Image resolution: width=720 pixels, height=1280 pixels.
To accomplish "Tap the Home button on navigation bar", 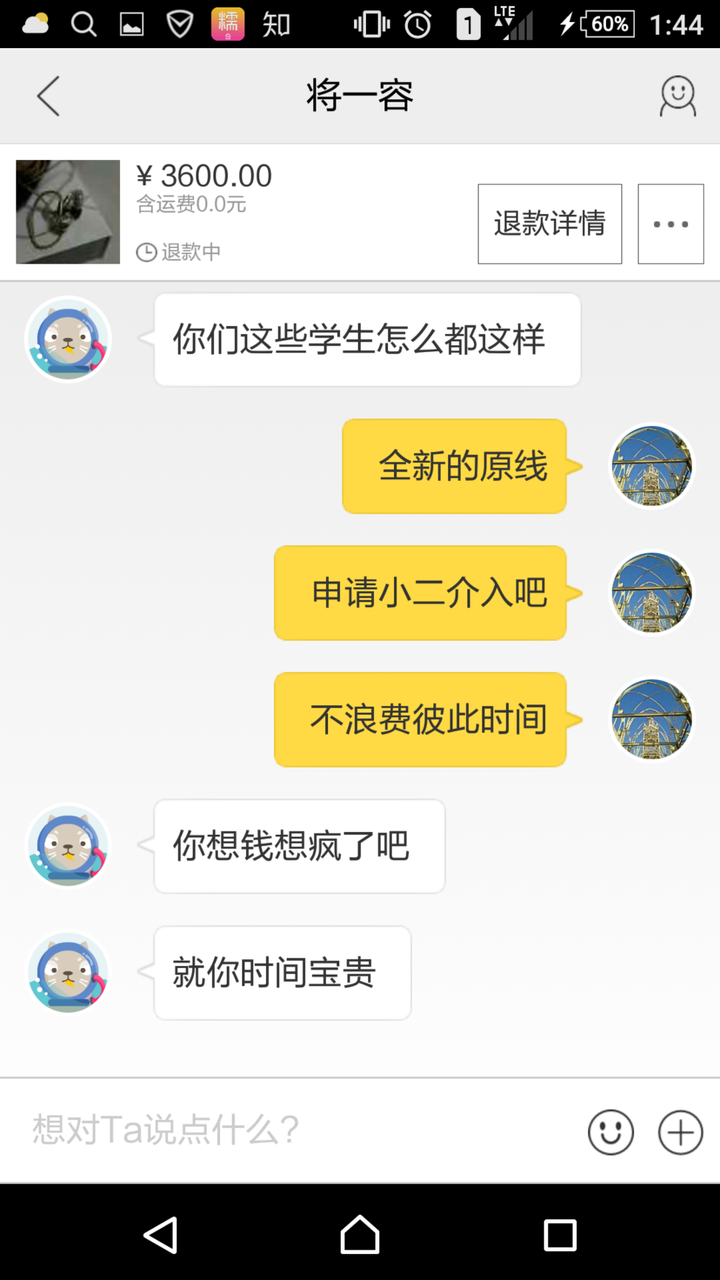I will tap(360, 1236).
